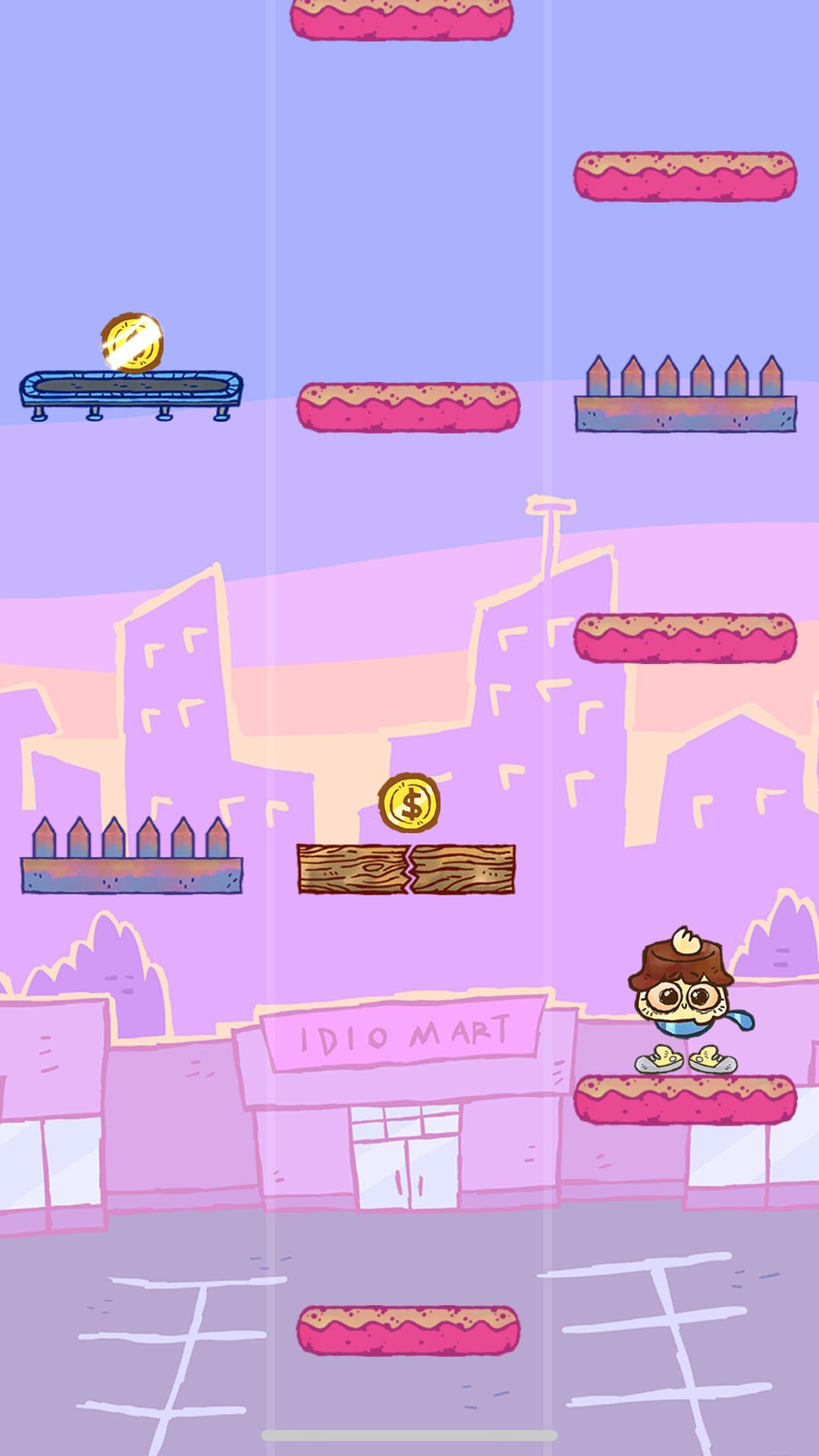Tap the blue trampoline platform

pos(131,390)
